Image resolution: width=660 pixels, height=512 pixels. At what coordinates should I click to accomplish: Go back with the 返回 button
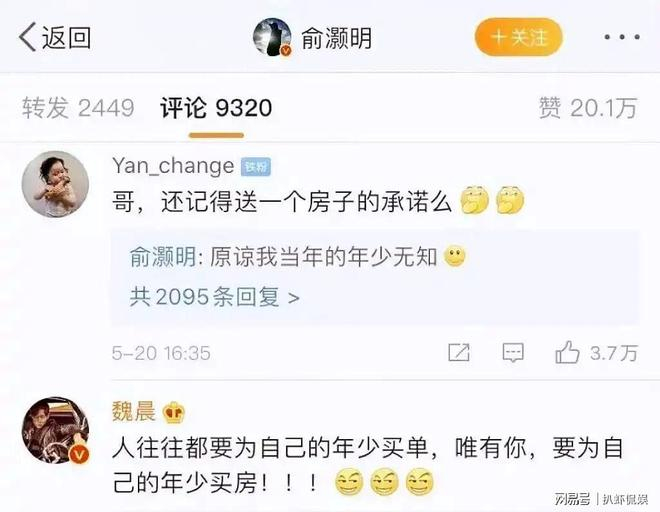pos(55,37)
